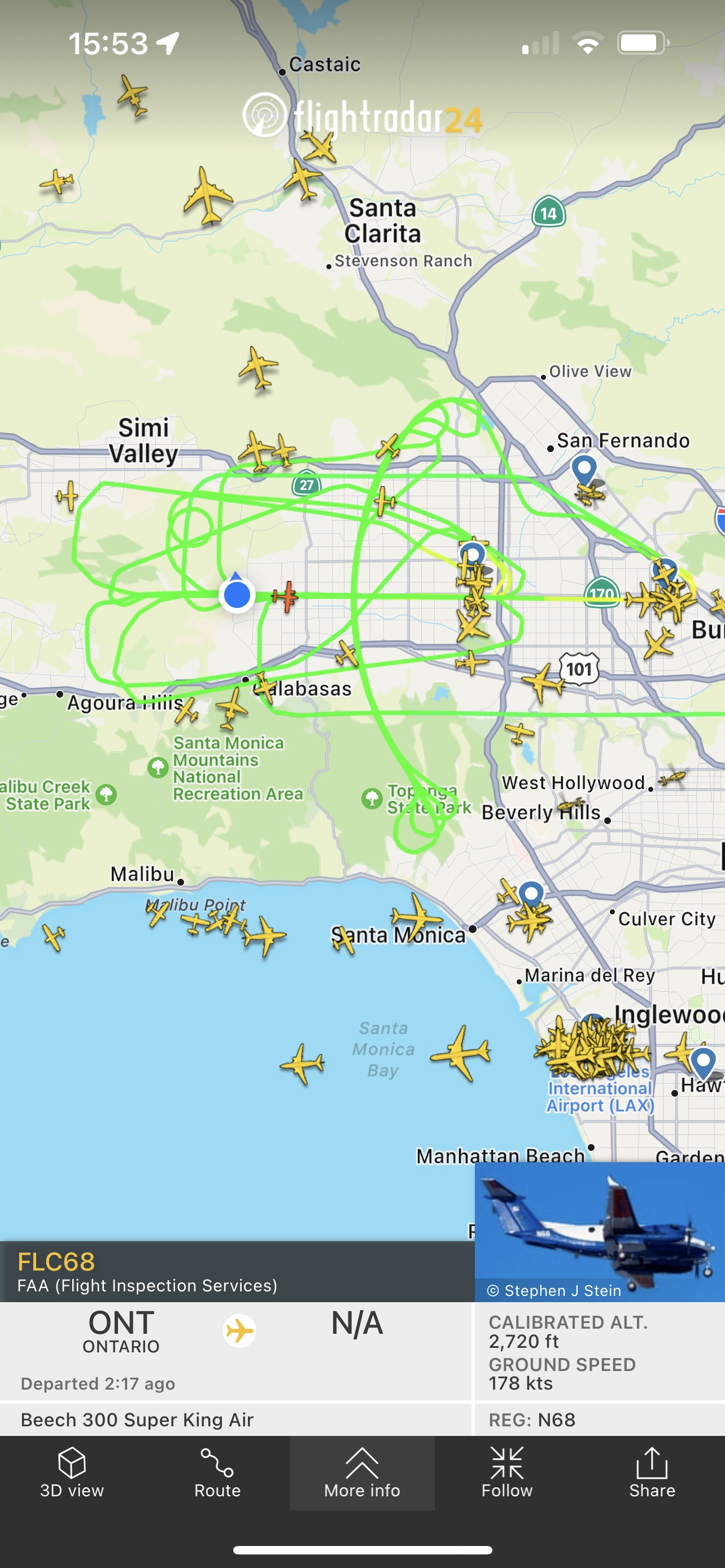725x1568 pixels.
Task: Share this flight
Action: [652, 1473]
